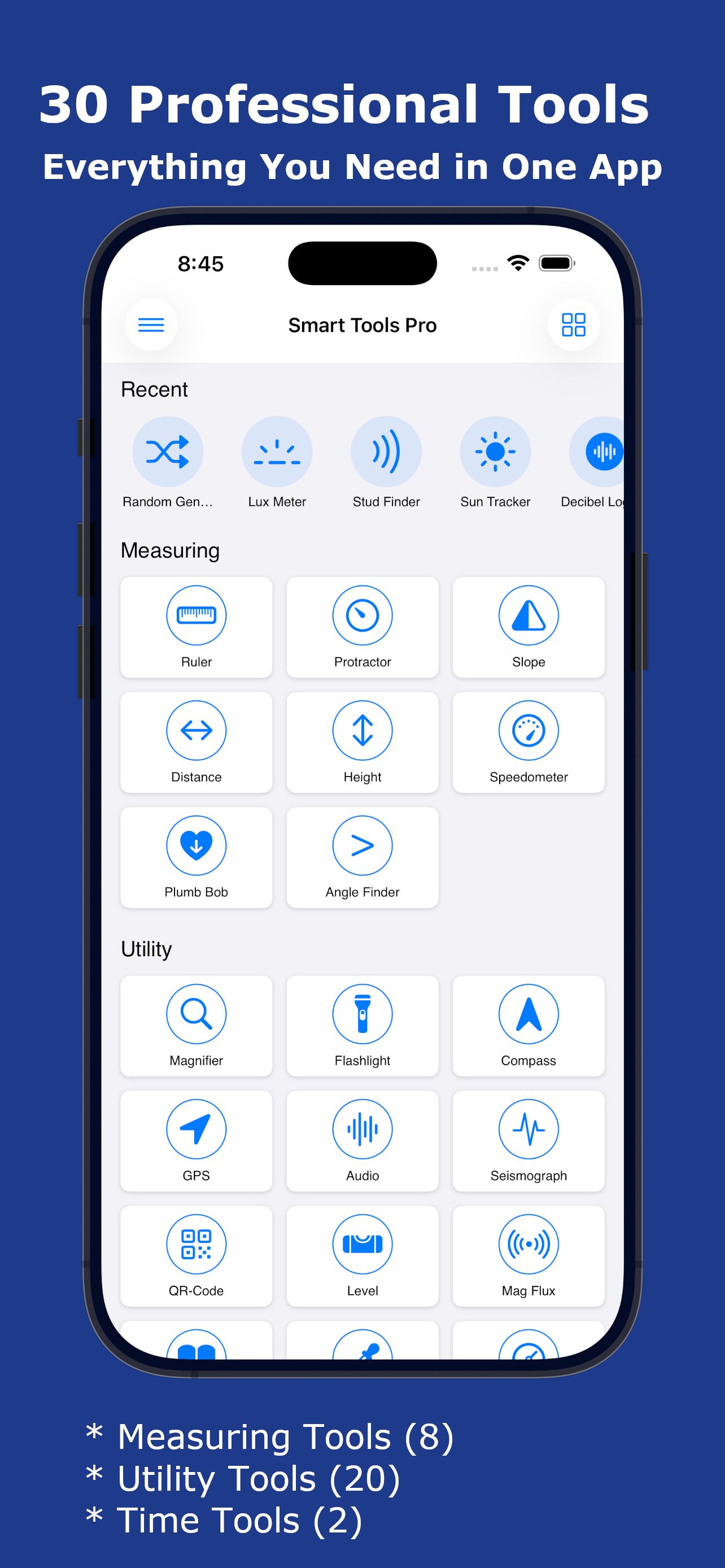The image size is (725, 1568).
Task: Launch the GPS utility
Action: [x=196, y=1141]
